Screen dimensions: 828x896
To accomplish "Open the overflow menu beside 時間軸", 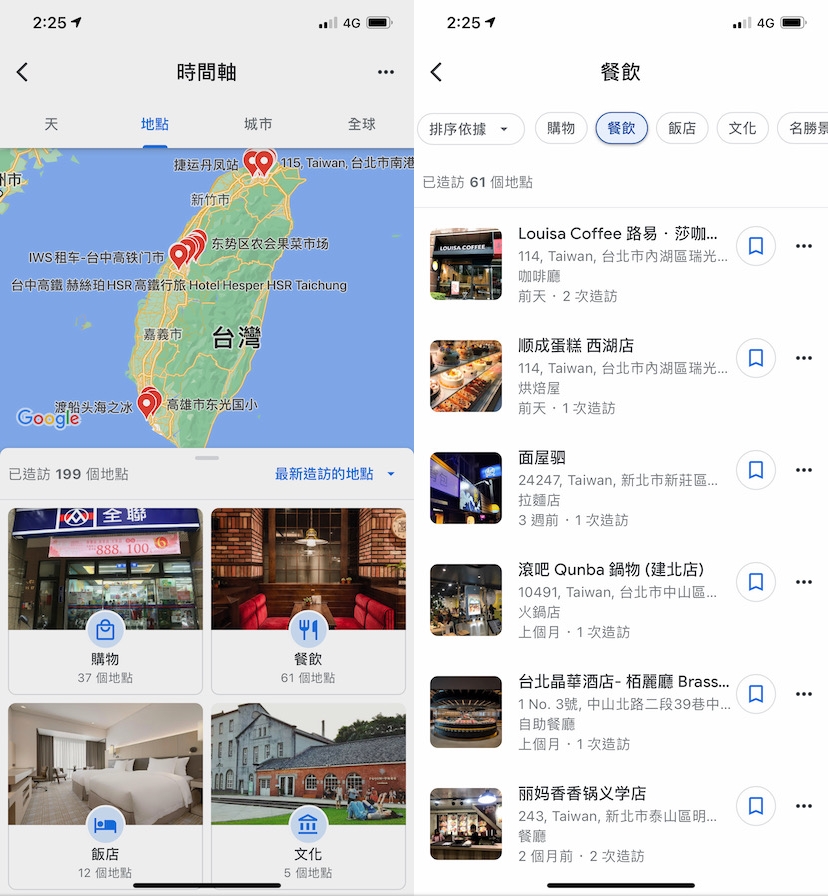I will tap(386, 72).
